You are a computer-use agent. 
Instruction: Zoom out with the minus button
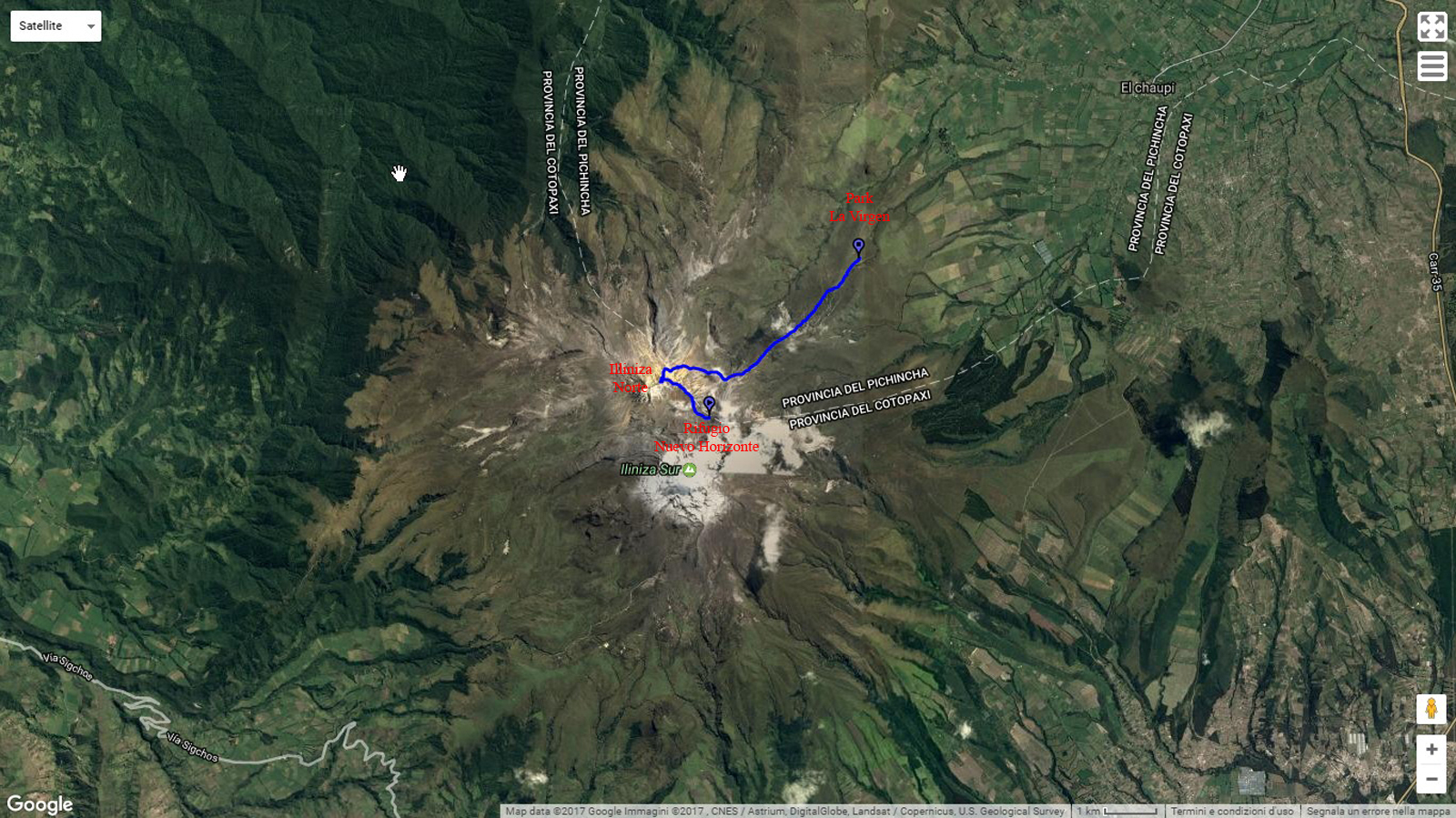[x=1431, y=779]
